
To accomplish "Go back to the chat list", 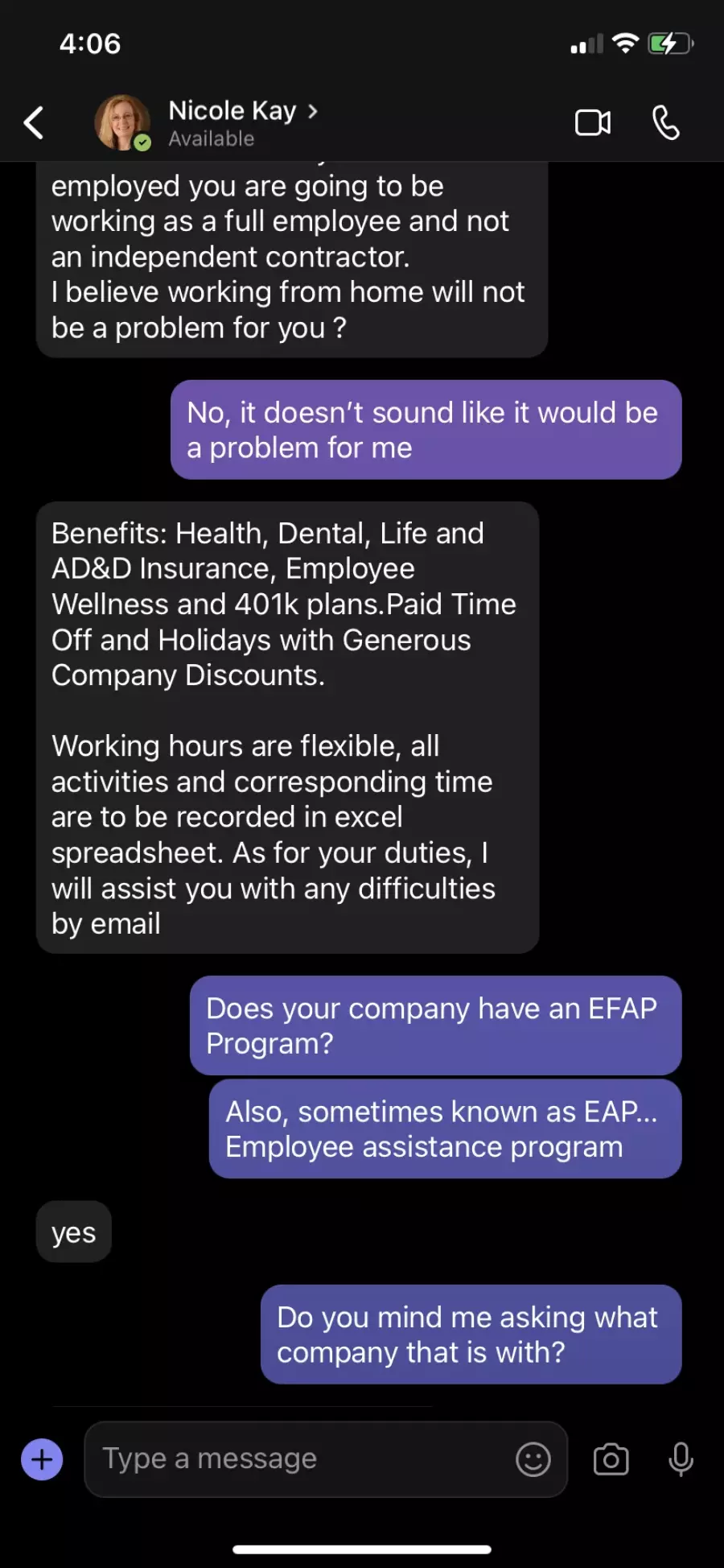I will click(x=34, y=122).
